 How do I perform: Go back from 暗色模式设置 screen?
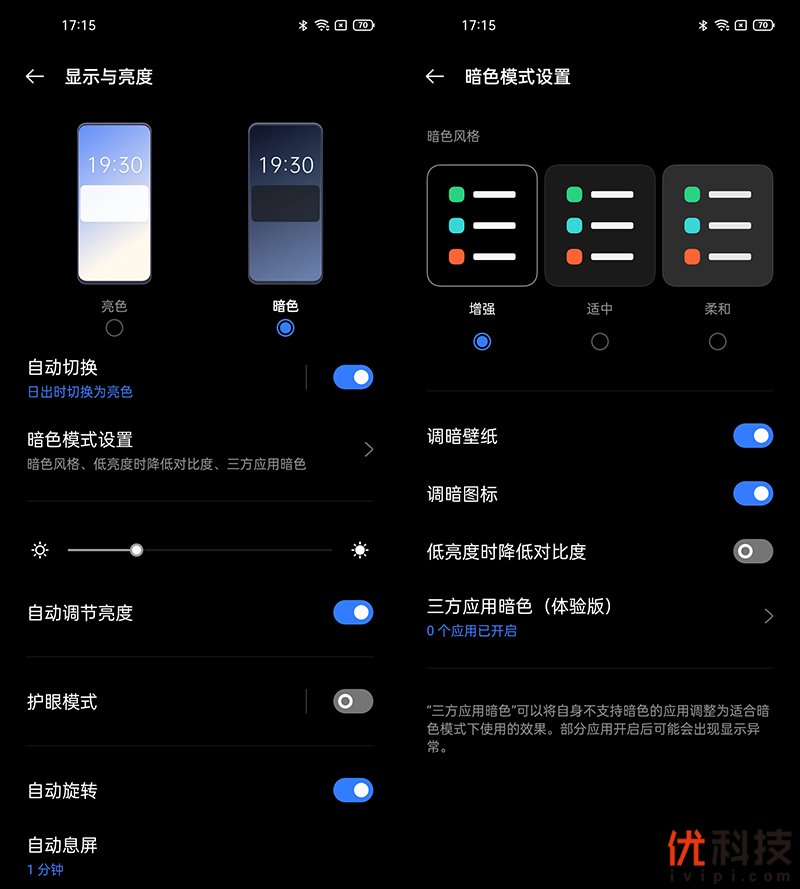pyautogui.click(x=435, y=77)
